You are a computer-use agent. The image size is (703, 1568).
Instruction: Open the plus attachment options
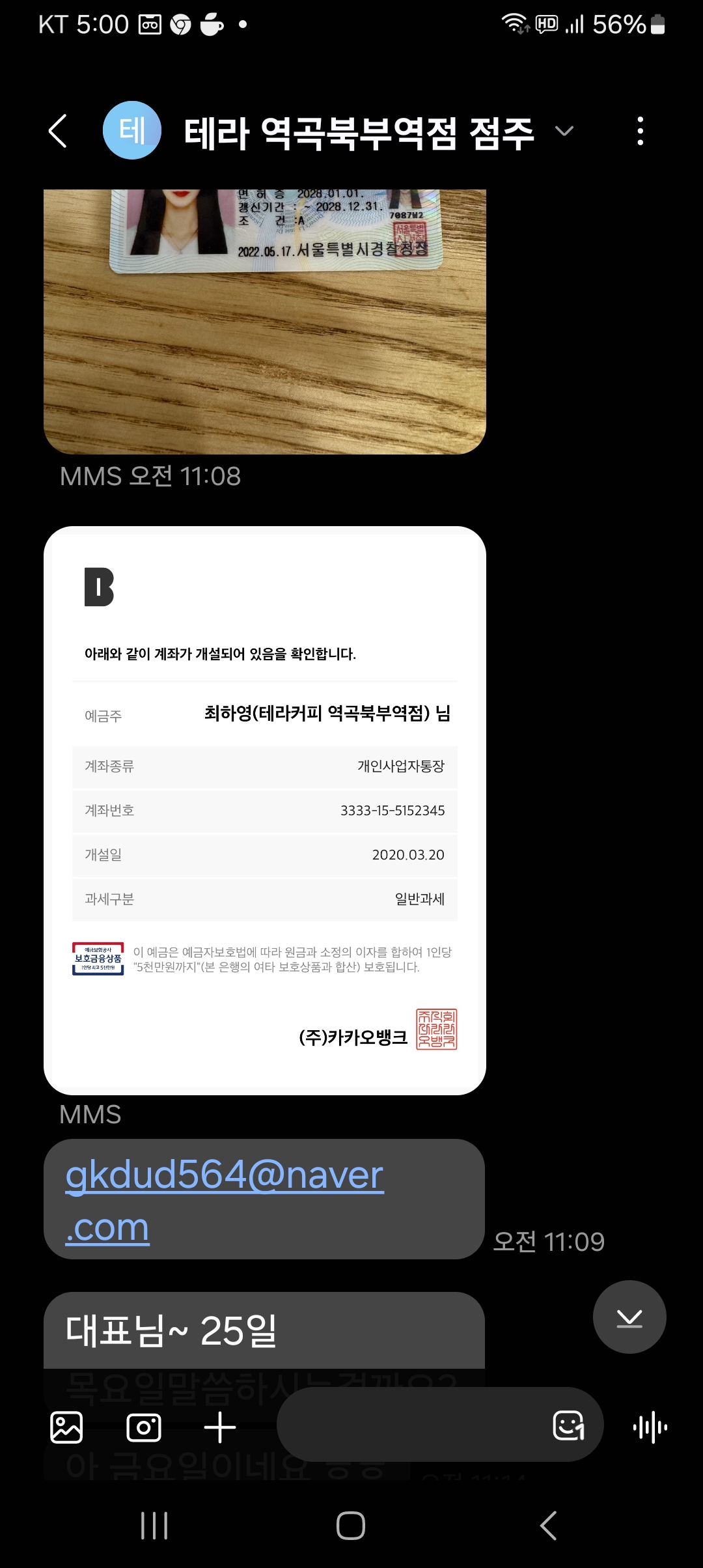[x=220, y=1427]
